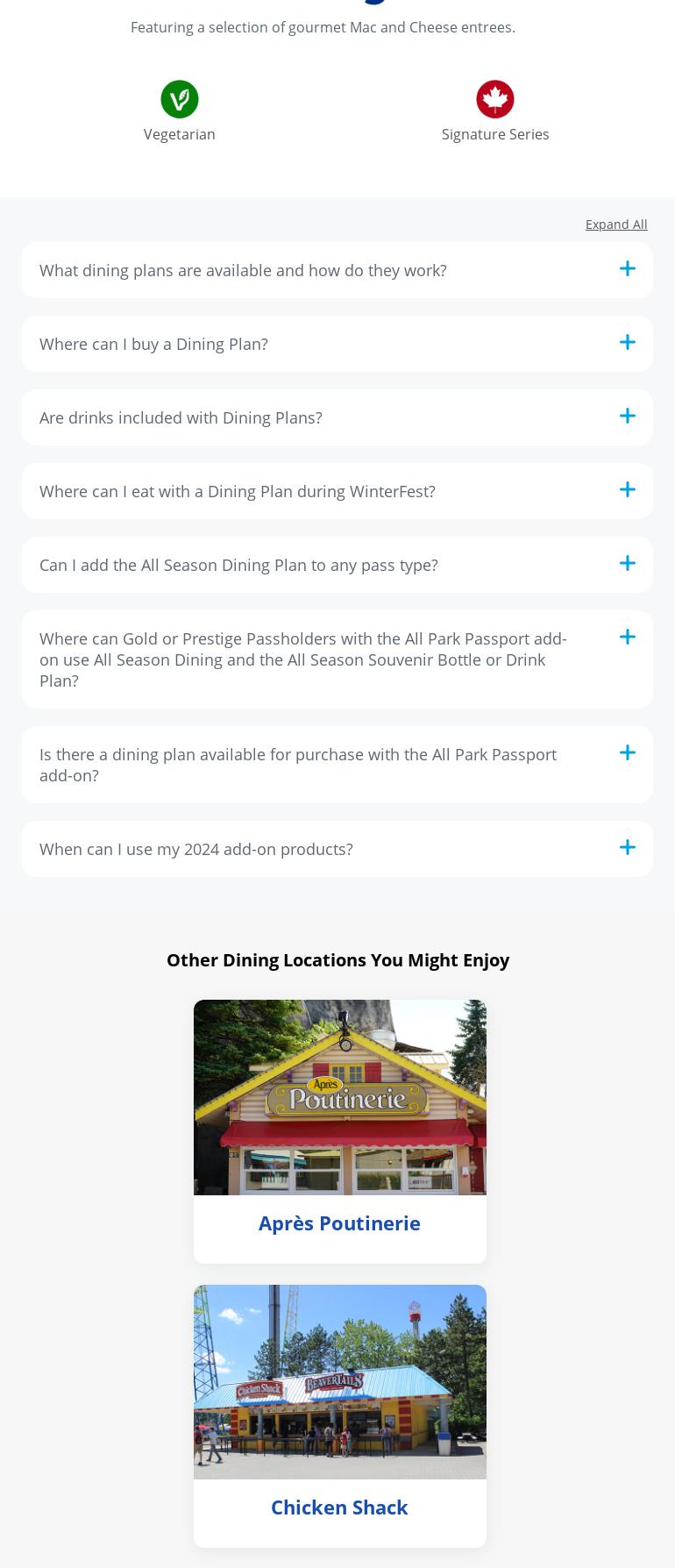Expand the dining plans availability question
This screenshot has width=675, height=1568.
pos(243,270)
